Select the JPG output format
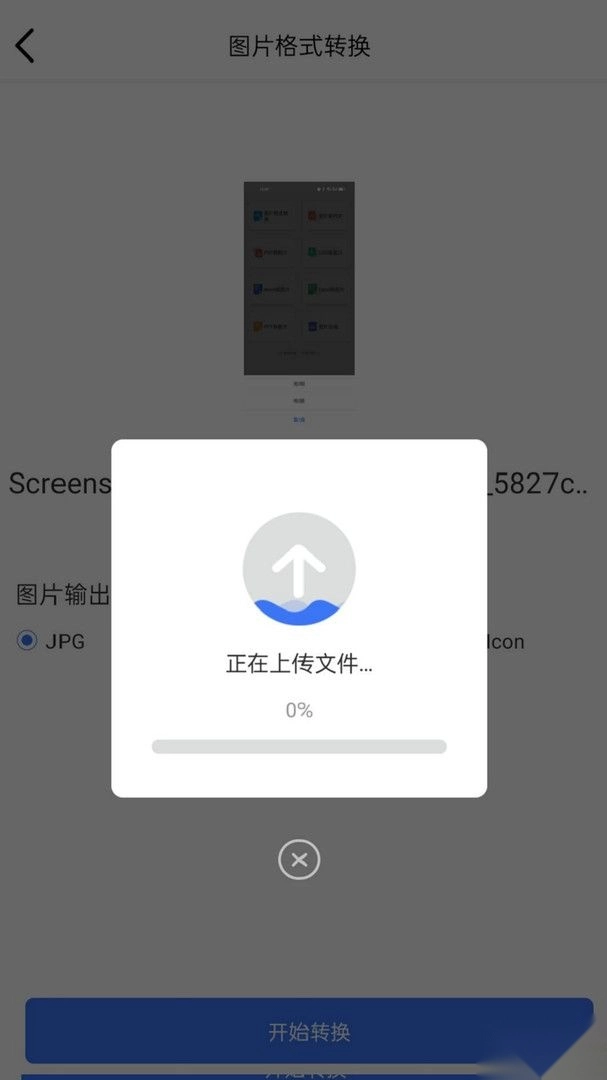This screenshot has width=607, height=1080. coord(28,641)
